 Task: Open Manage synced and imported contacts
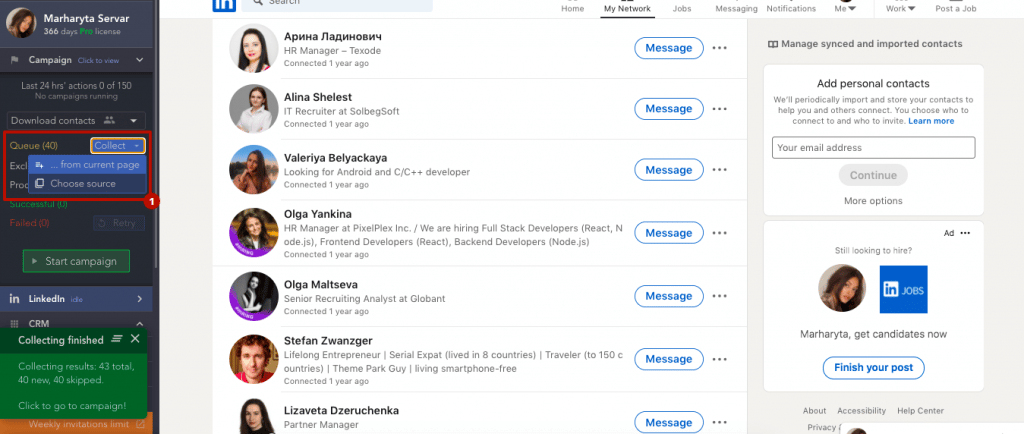click(x=865, y=44)
